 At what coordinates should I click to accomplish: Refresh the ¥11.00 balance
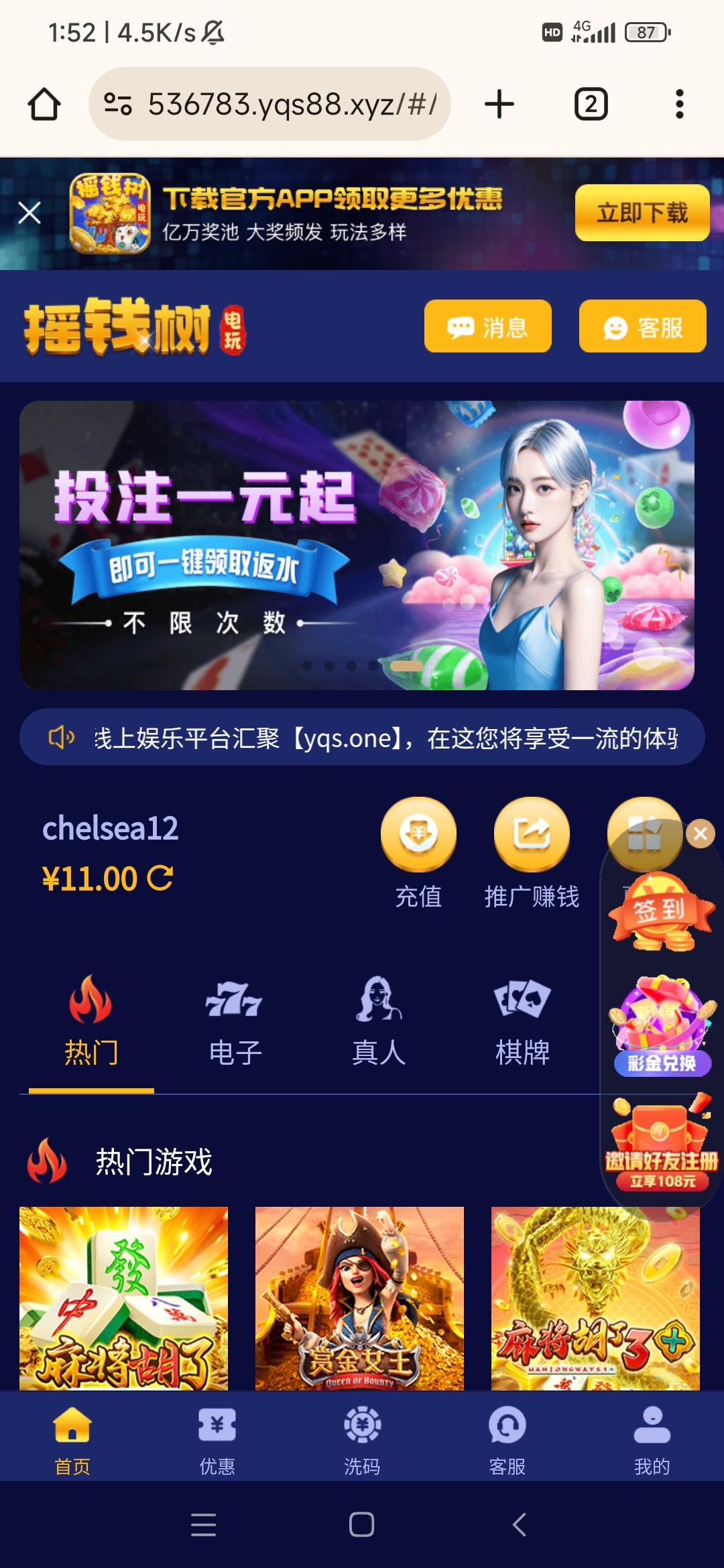click(x=160, y=878)
